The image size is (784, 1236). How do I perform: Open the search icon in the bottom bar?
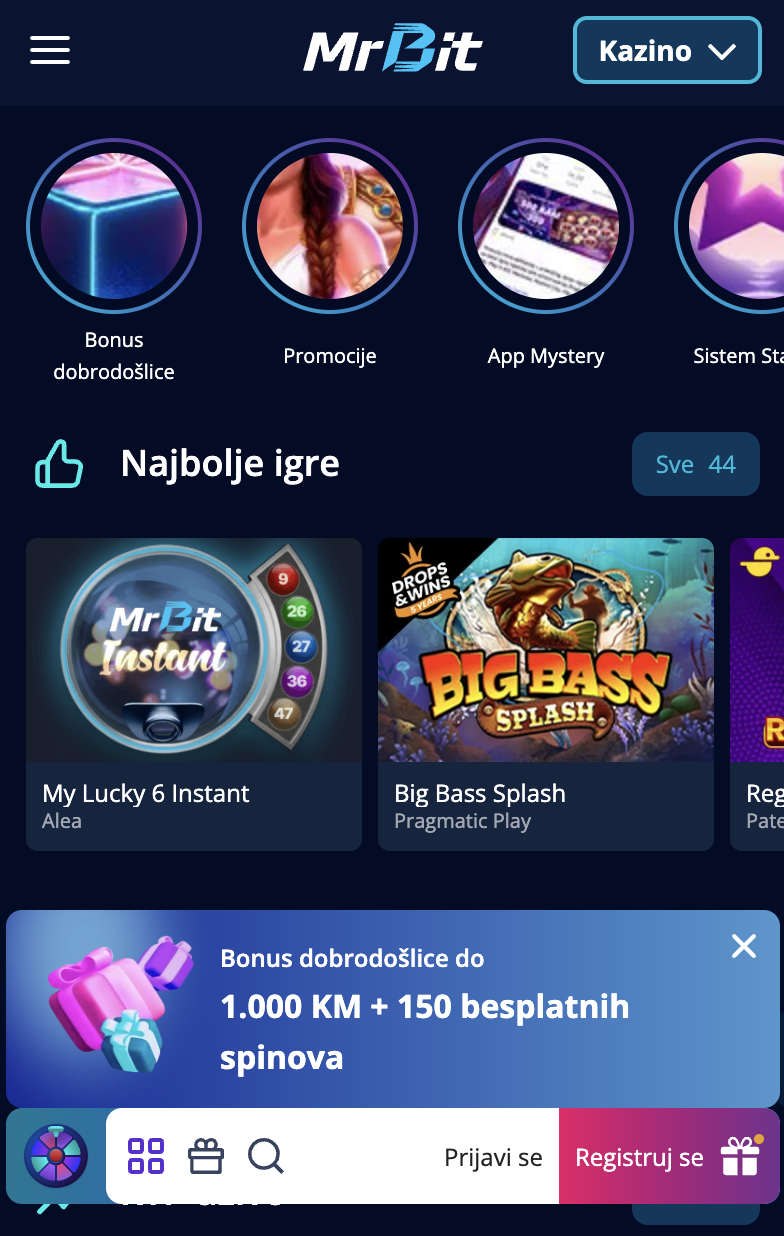pyautogui.click(x=265, y=1156)
